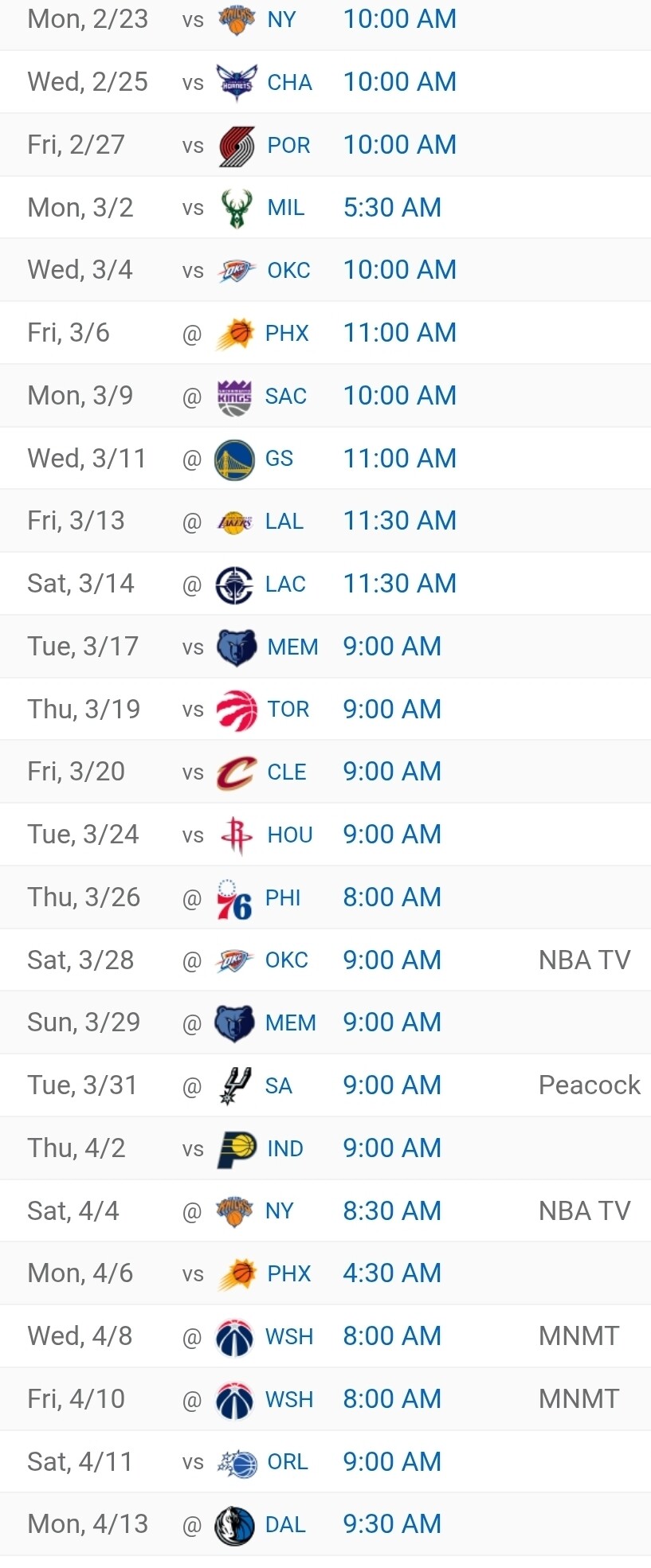The height and width of the screenshot is (1568, 651).
Task: View the SAC team page
Action: 285,397
